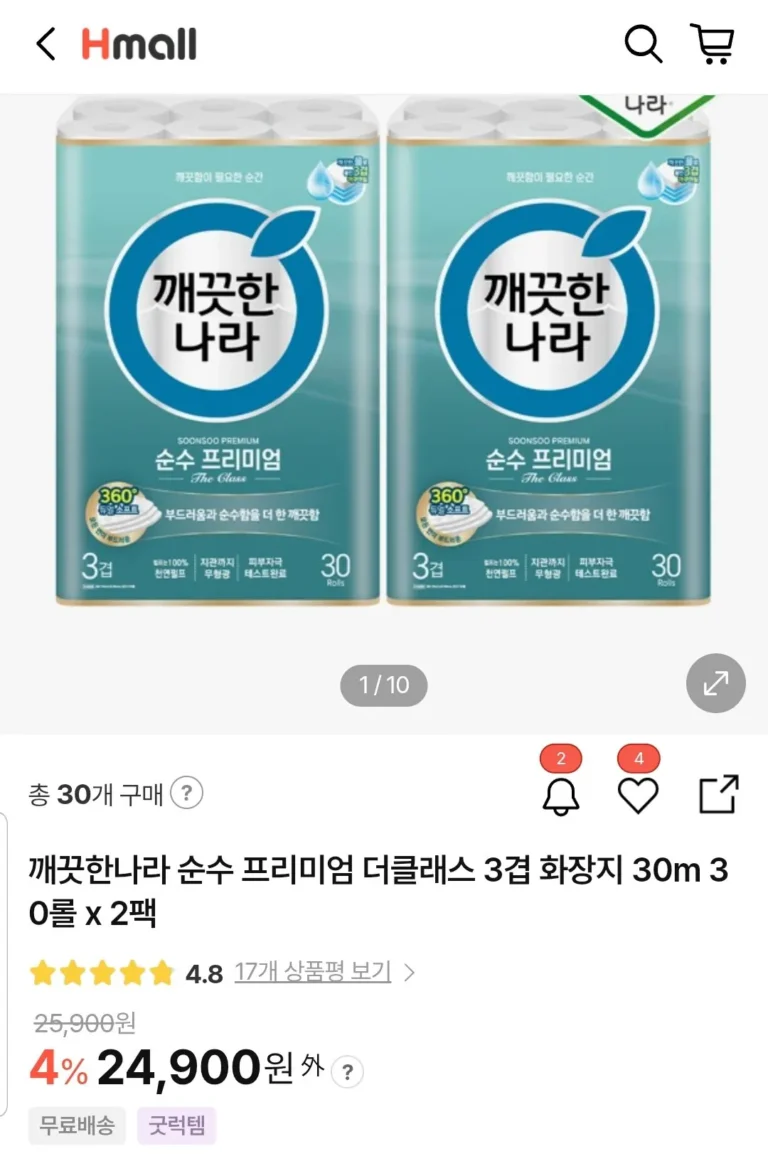Open the main product image
The width and height of the screenshot is (768, 1166).
point(384,360)
